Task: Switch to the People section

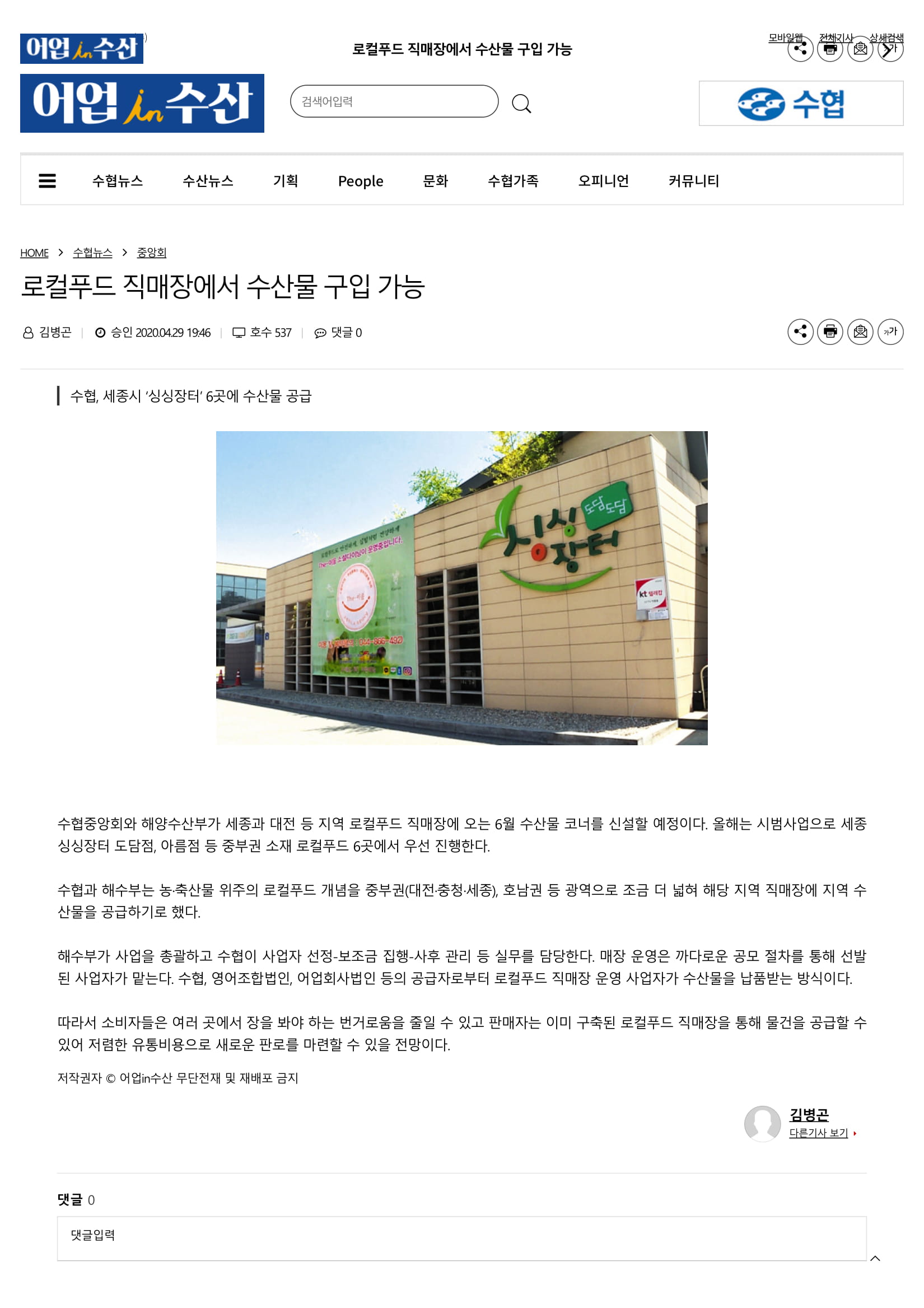Action: [360, 181]
